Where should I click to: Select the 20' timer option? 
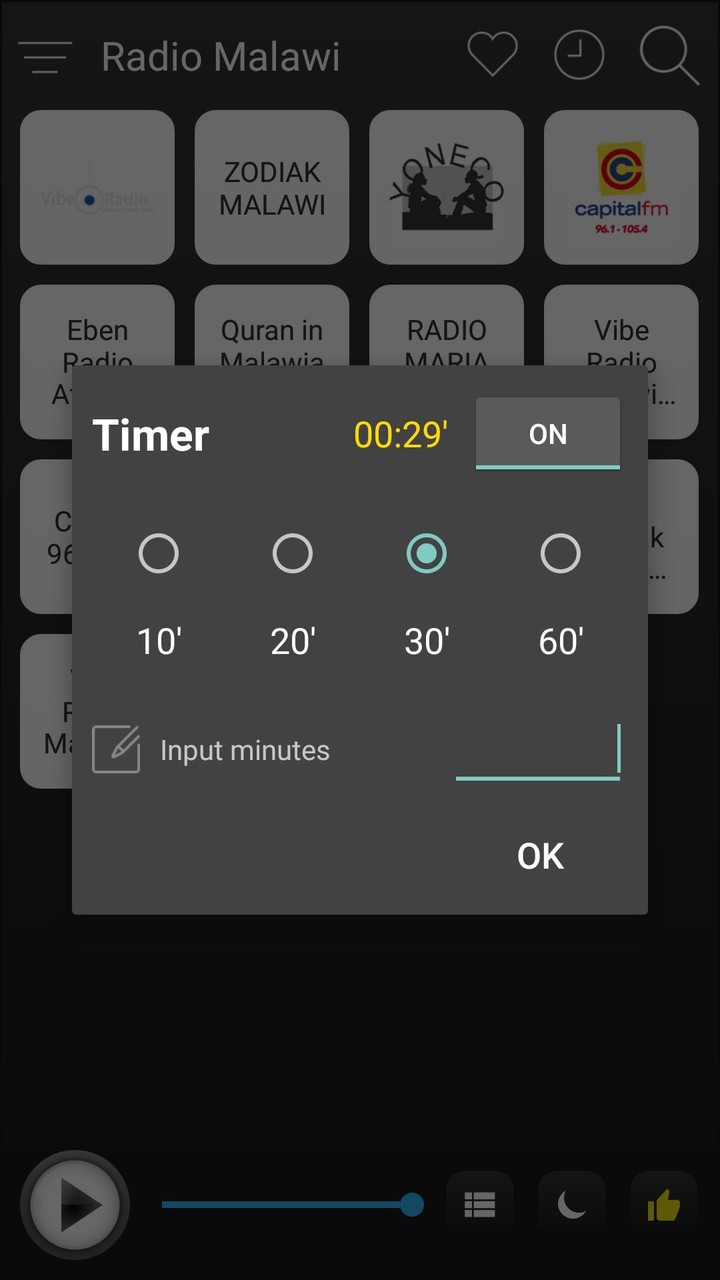coord(292,553)
